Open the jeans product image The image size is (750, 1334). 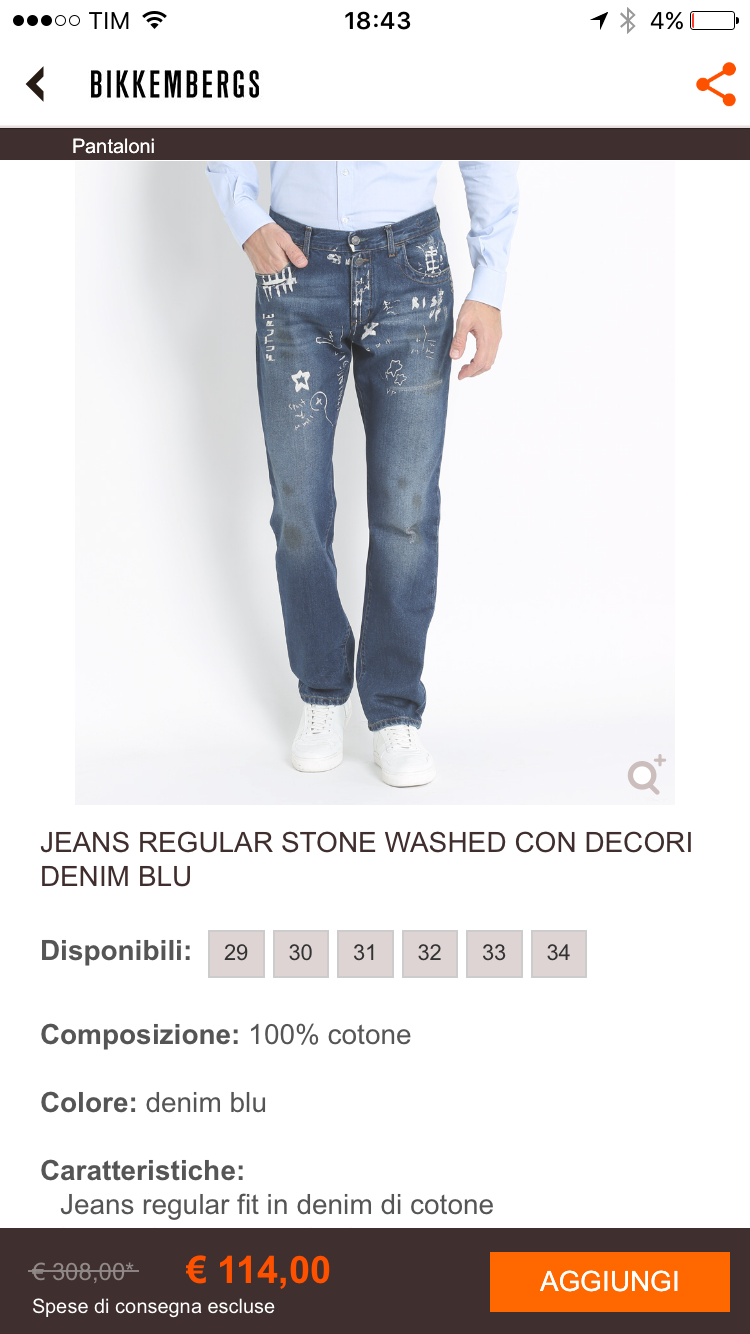[x=374, y=480]
